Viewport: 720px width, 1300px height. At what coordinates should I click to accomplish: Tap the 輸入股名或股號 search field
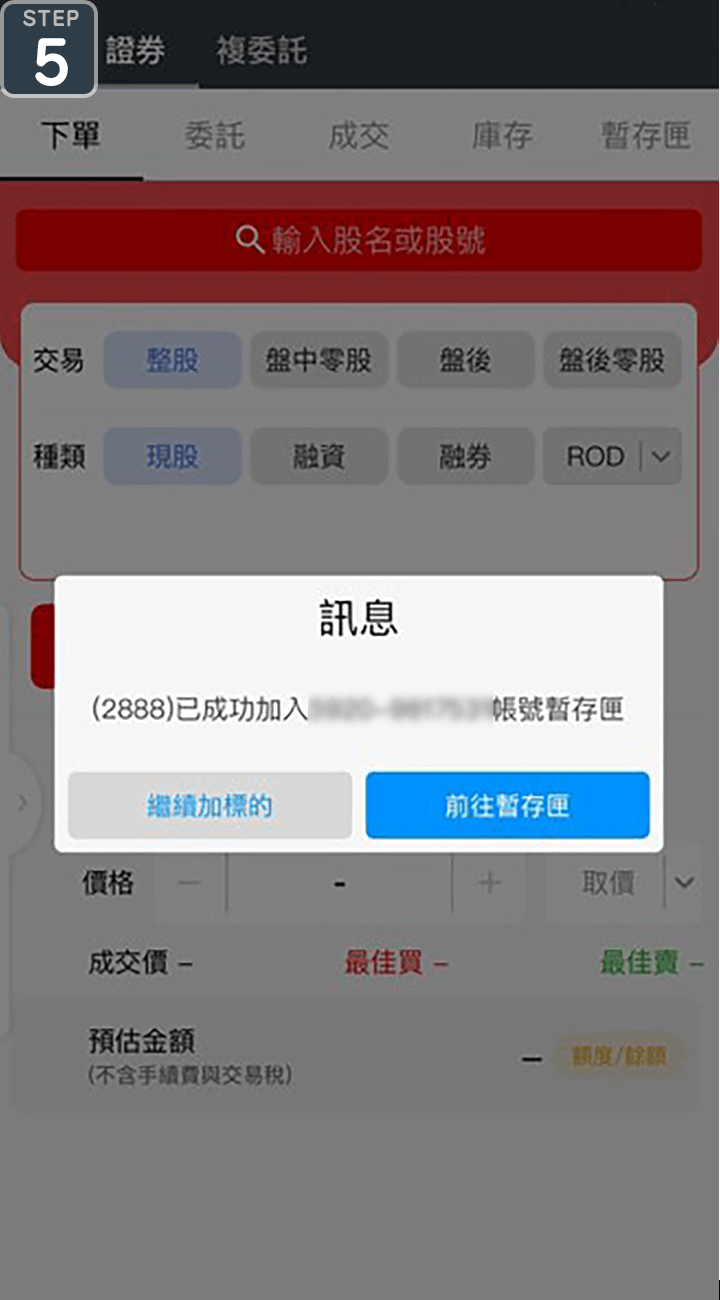coord(359,240)
